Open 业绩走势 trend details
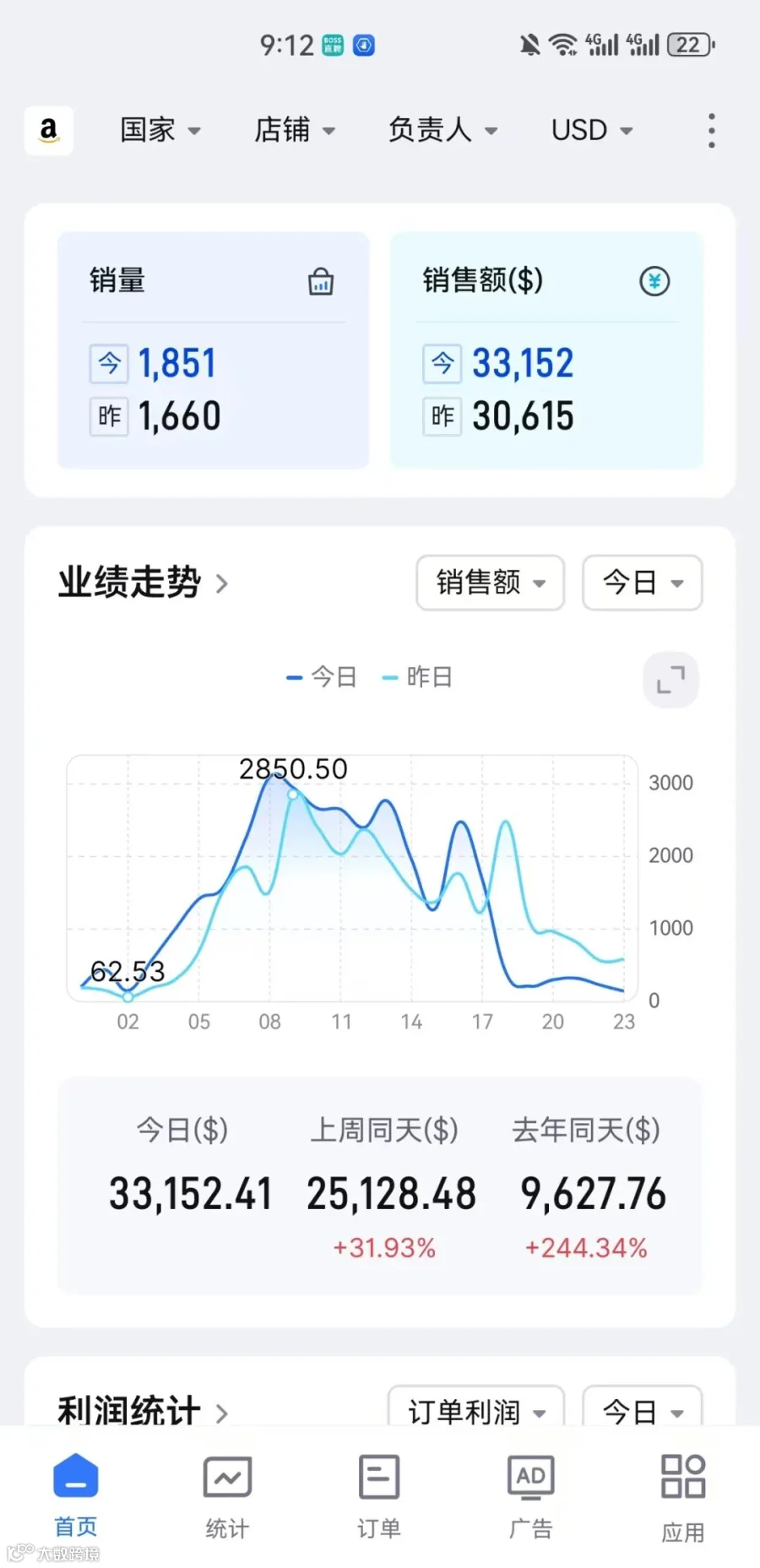This screenshot has width=760, height=1568. (143, 583)
